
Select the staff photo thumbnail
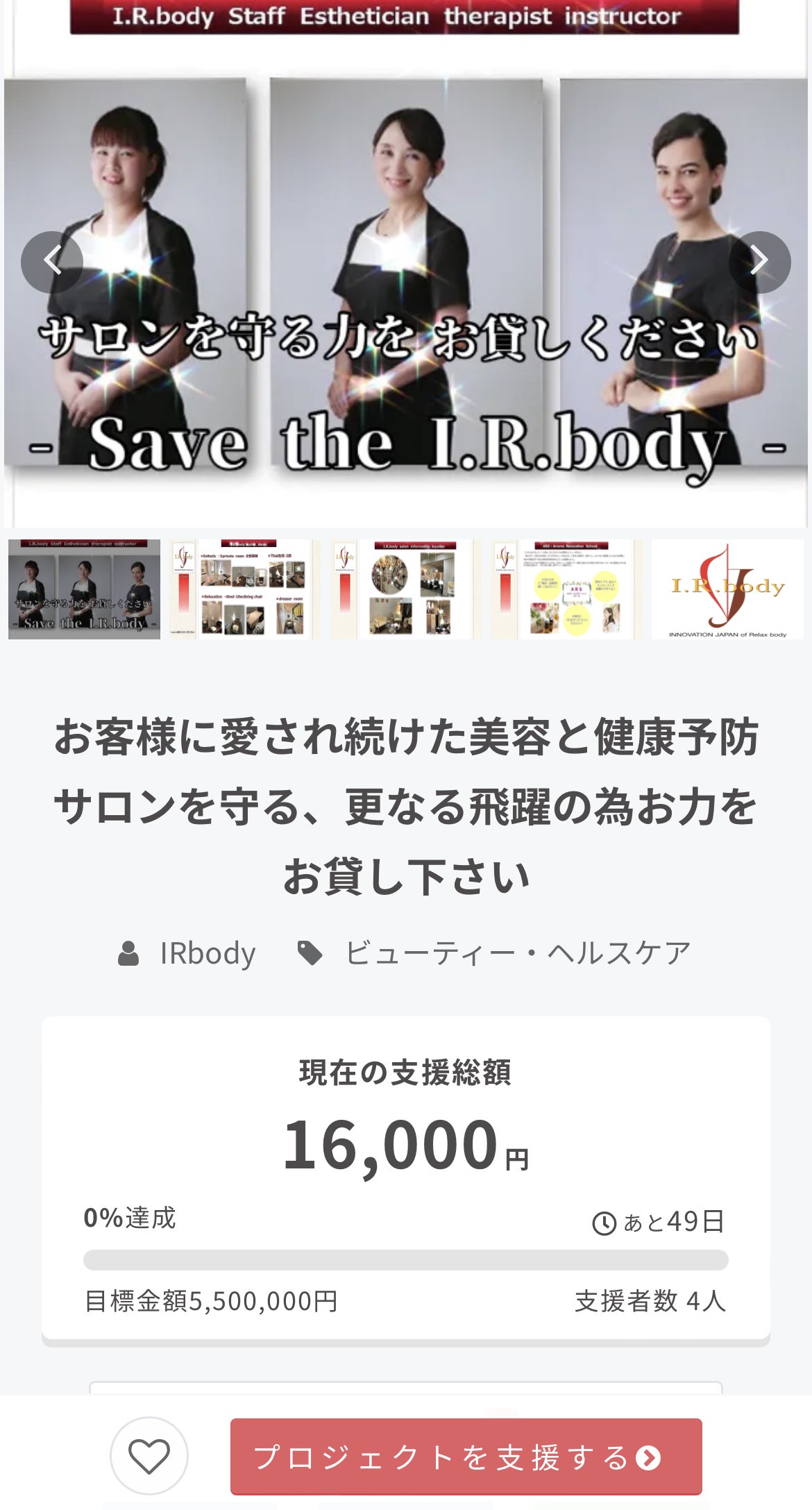click(x=84, y=589)
